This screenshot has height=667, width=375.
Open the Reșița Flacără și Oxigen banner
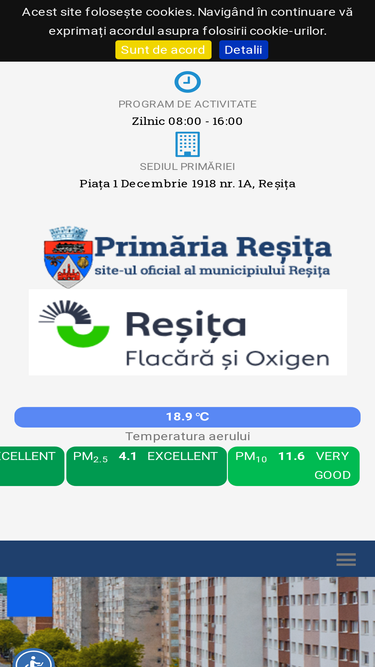tap(188, 332)
